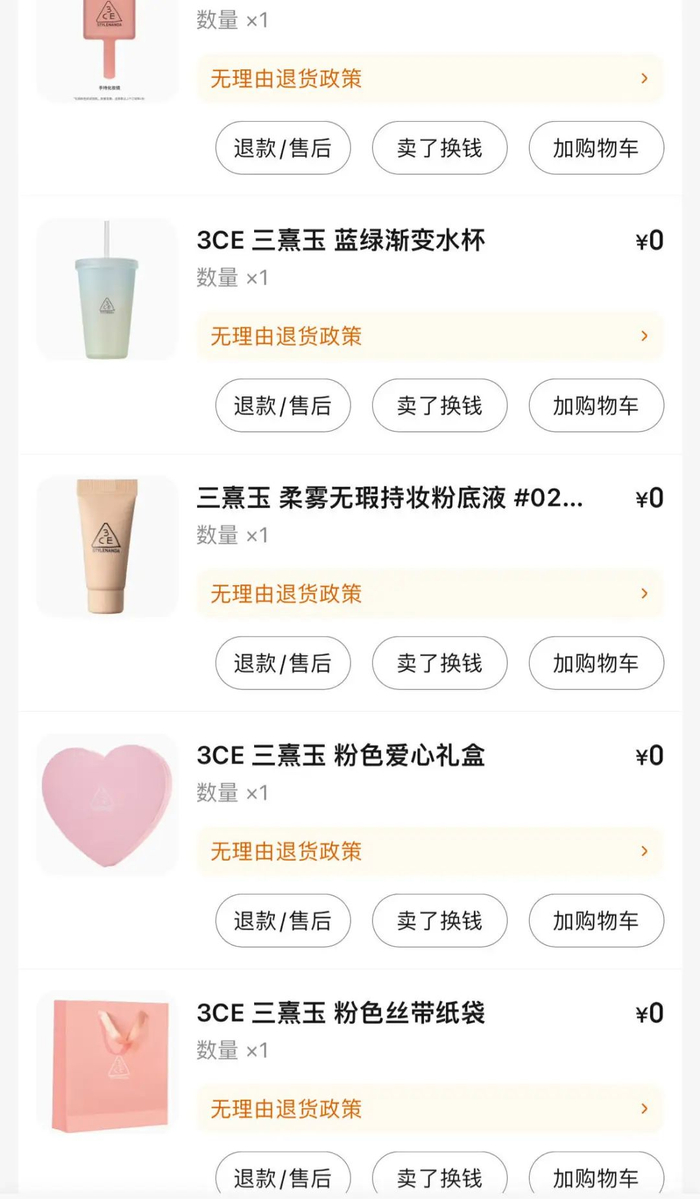
Task: Choose 卖了换钱 for the 柔雾无瑕持妆粉底液
Action: 439,663
